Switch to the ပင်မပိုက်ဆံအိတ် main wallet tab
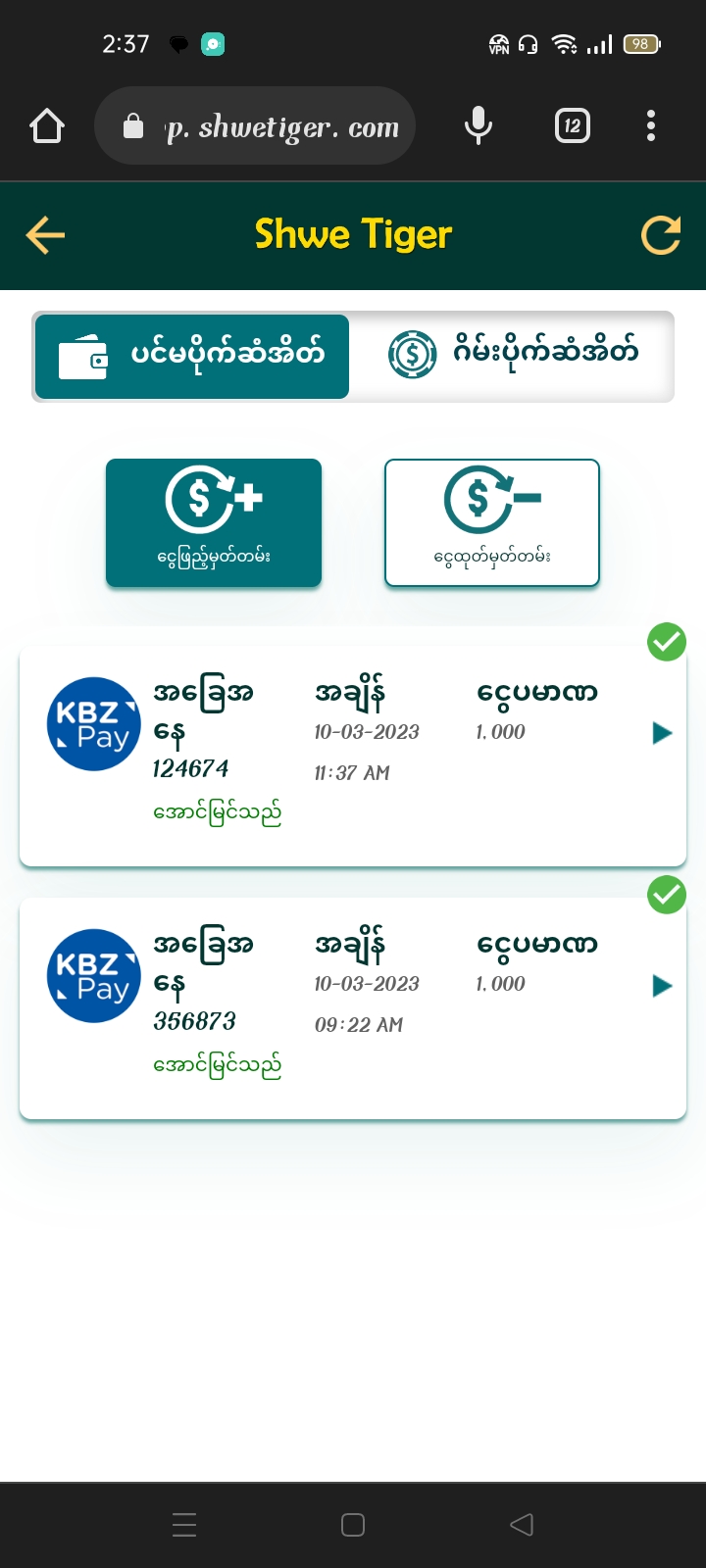The width and height of the screenshot is (706, 1568). [x=192, y=356]
